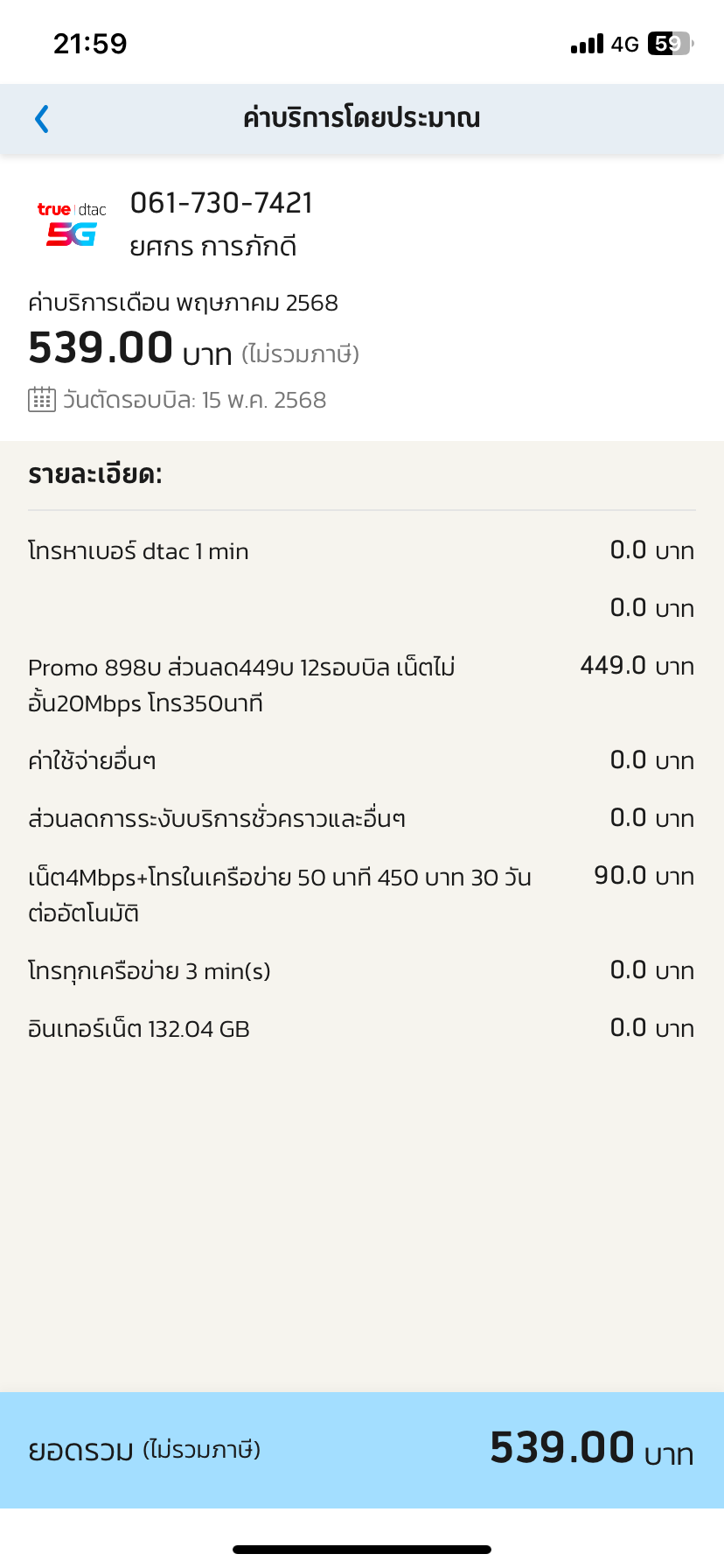724x1568 pixels.
Task: Go back from the estimated charges page
Action: click(41, 119)
